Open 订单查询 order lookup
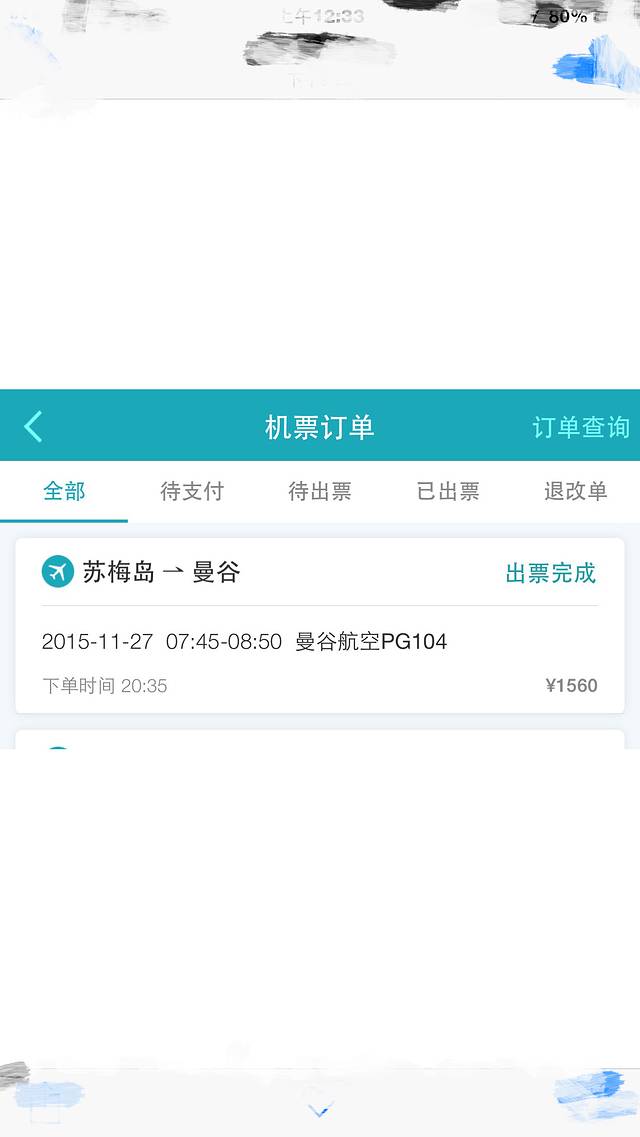The width and height of the screenshot is (640, 1137). tap(580, 427)
